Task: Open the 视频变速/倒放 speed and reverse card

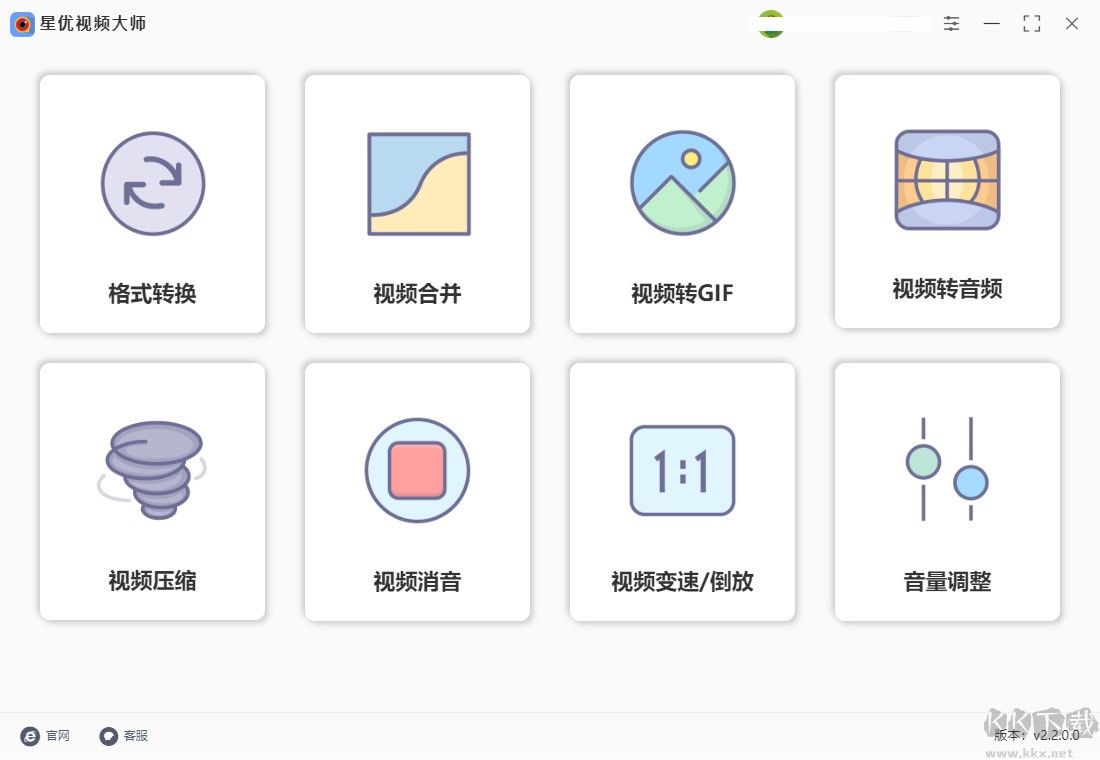Action: click(x=682, y=491)
